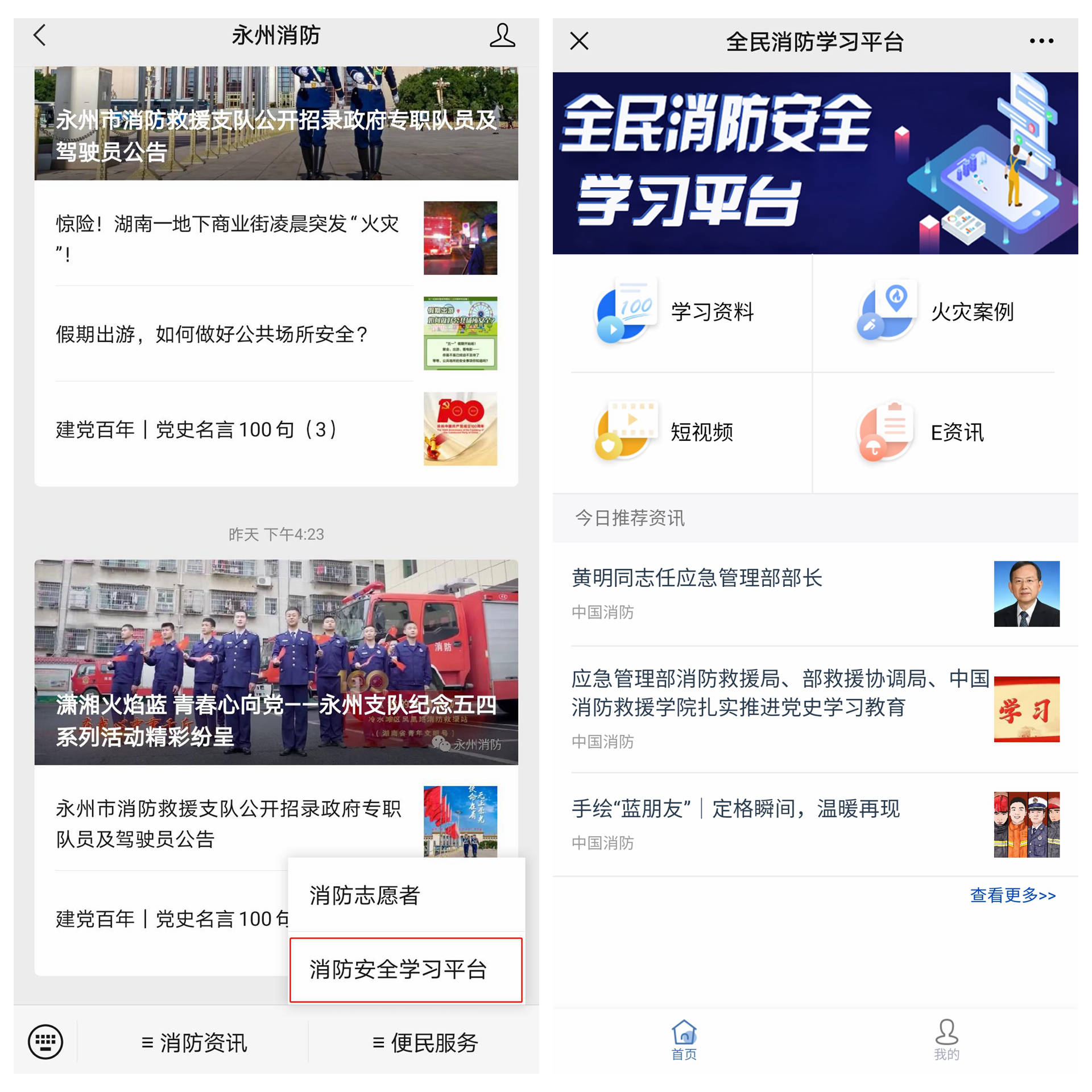The height and width of the screenshot is (1092, 1092).
Task: Switch to the 我的 tab
Action: pos(946,1040)
